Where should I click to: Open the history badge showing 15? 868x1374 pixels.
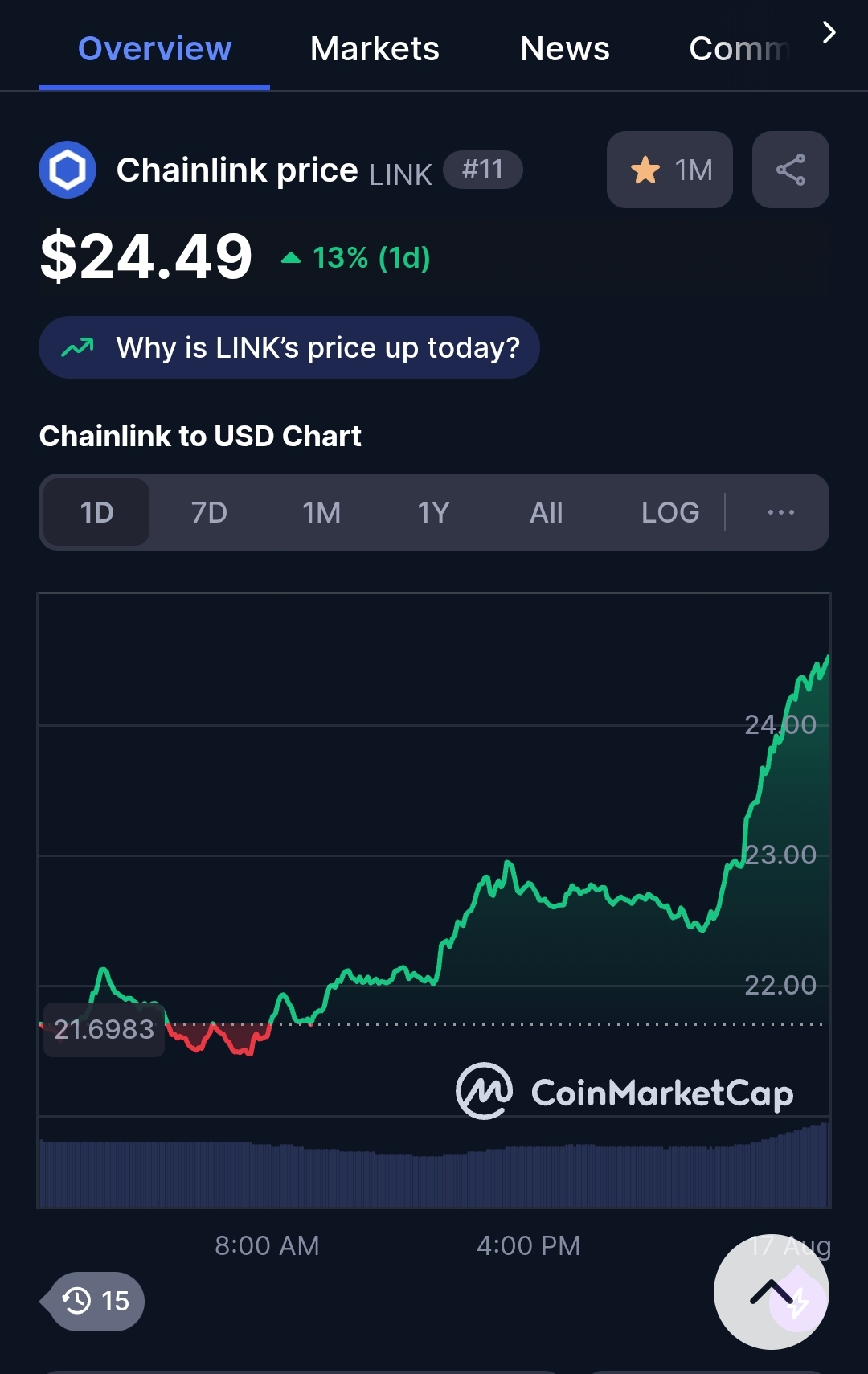point(96,1301)
